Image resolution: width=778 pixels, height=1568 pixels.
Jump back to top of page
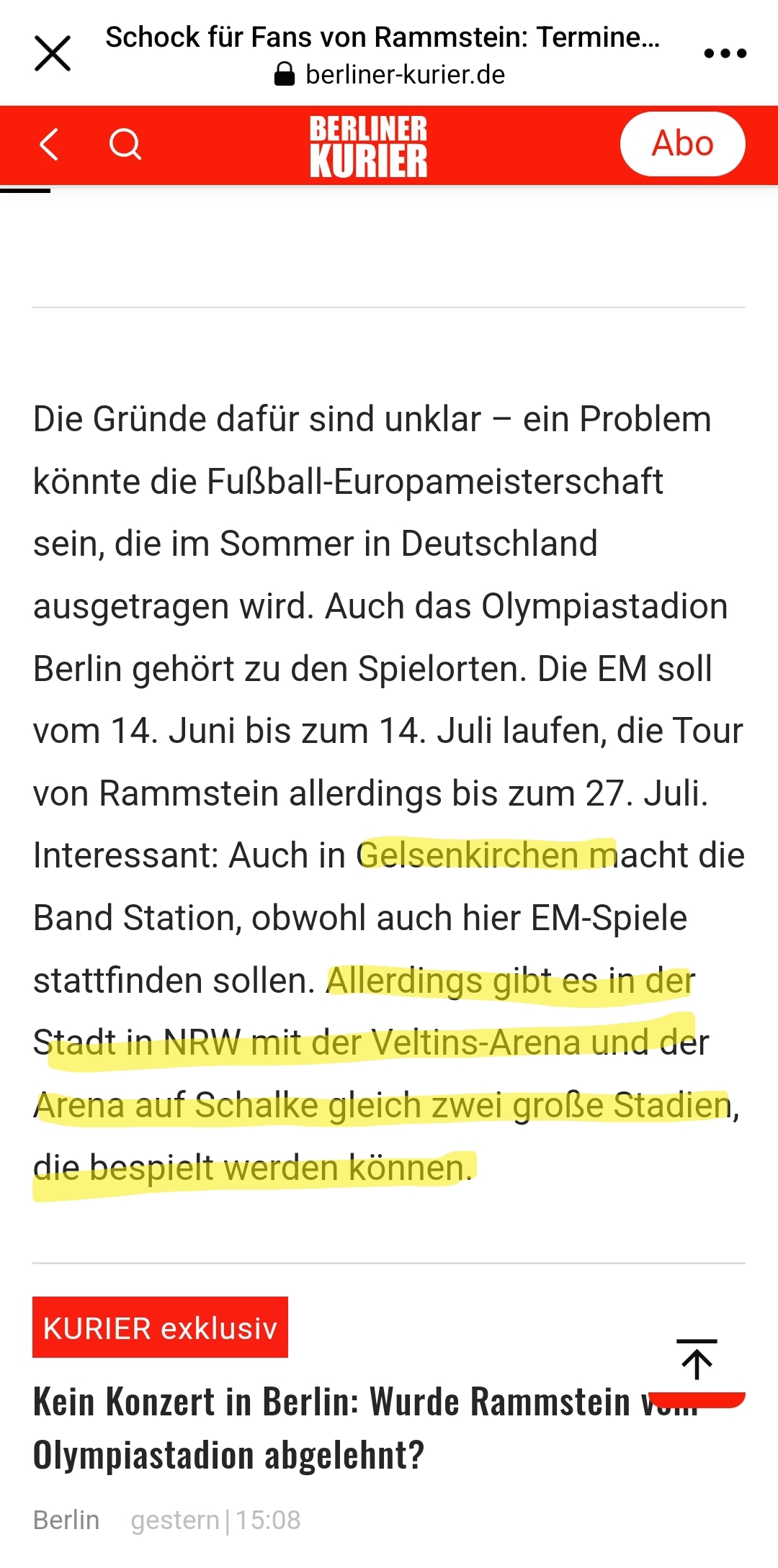coord(697,1361)
